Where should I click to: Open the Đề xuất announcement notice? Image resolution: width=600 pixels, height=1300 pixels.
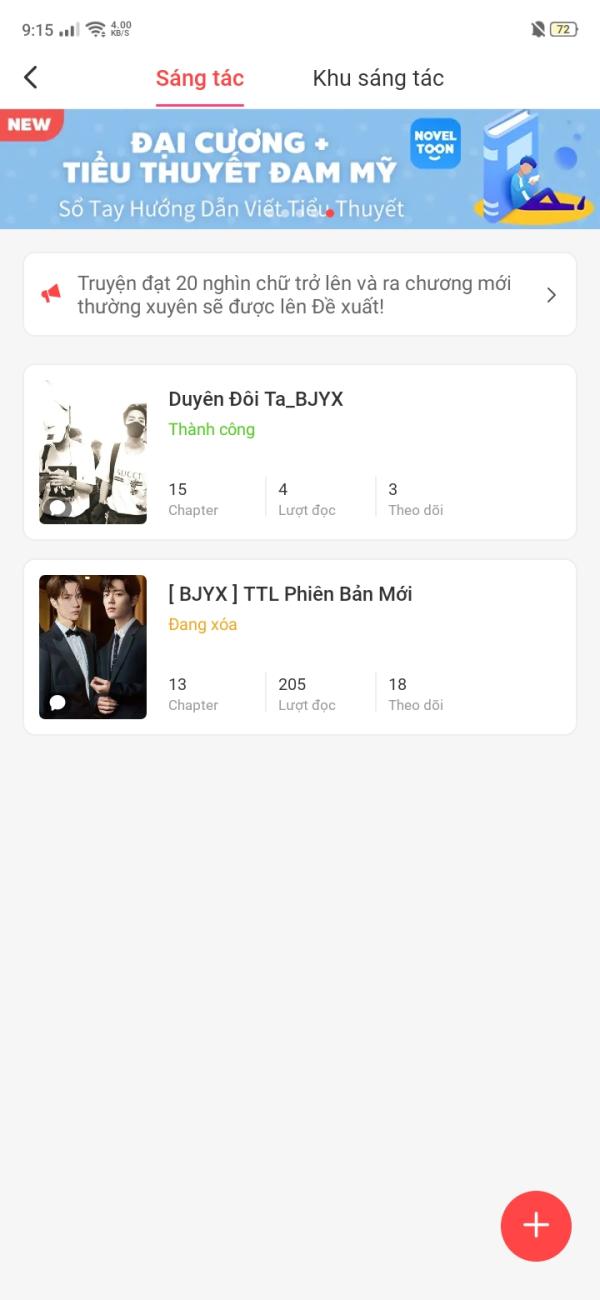click(300, 294)
